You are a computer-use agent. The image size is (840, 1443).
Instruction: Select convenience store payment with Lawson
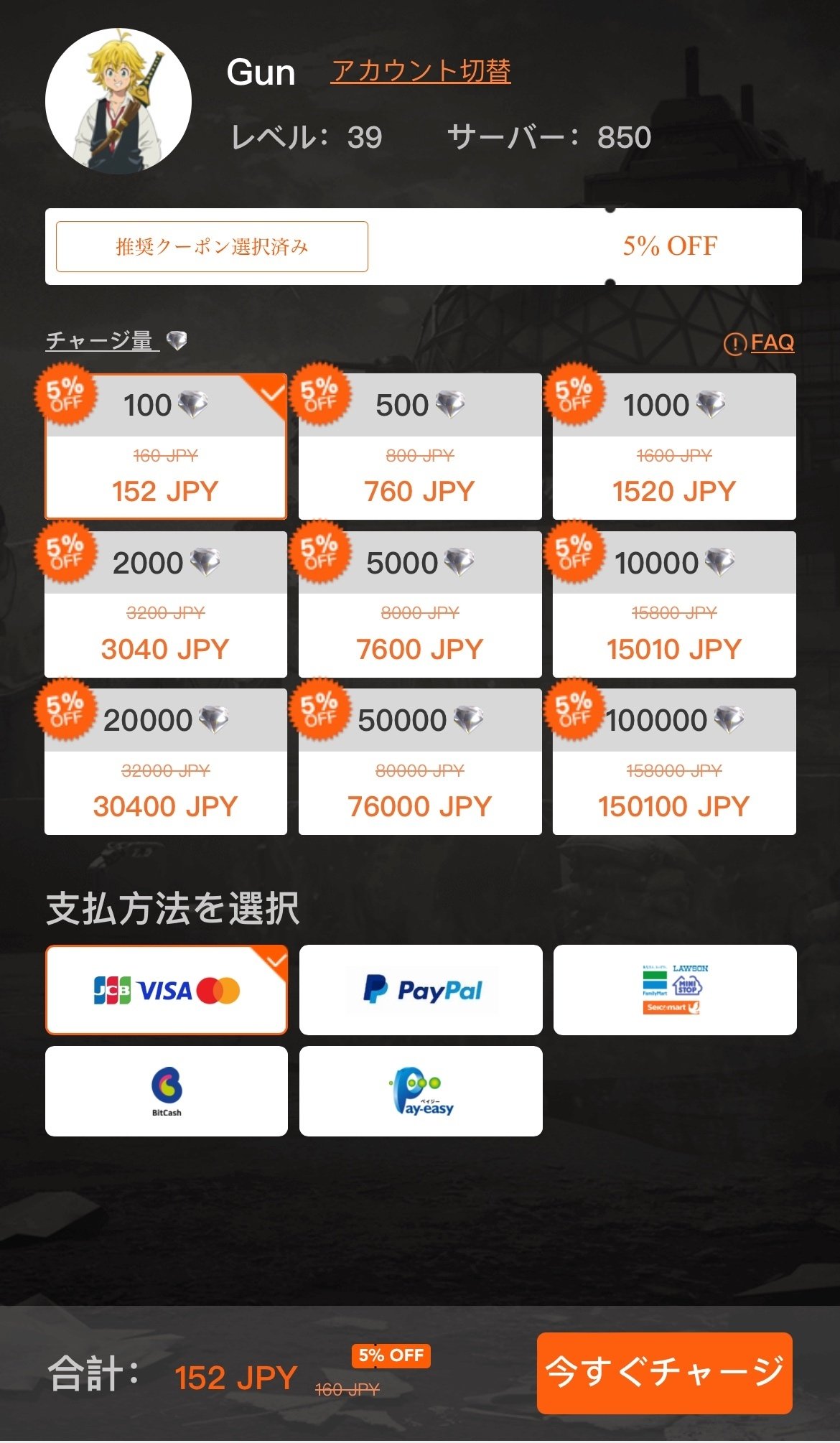click(x=675, y=990)
